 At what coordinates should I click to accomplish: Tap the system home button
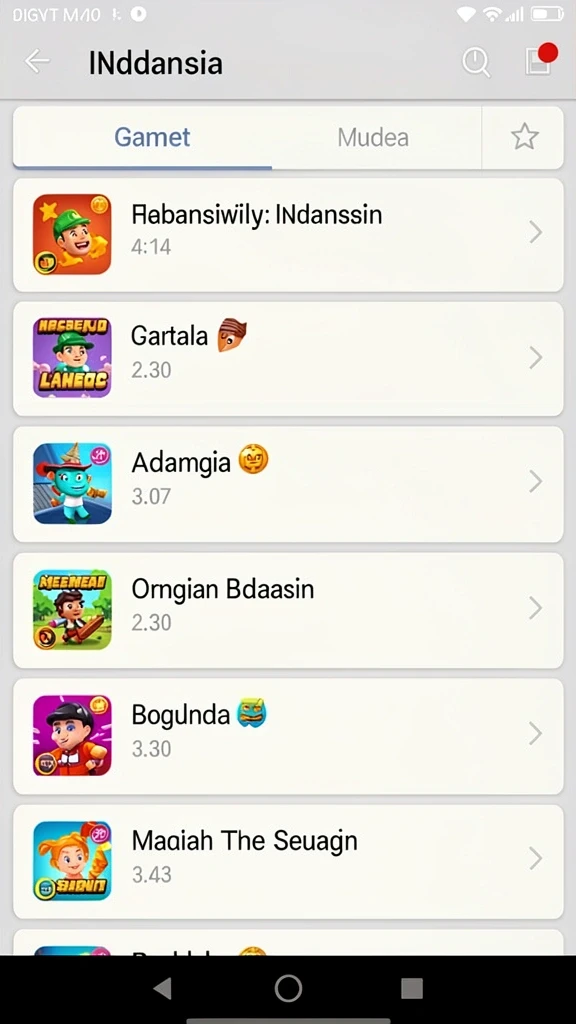288,989
